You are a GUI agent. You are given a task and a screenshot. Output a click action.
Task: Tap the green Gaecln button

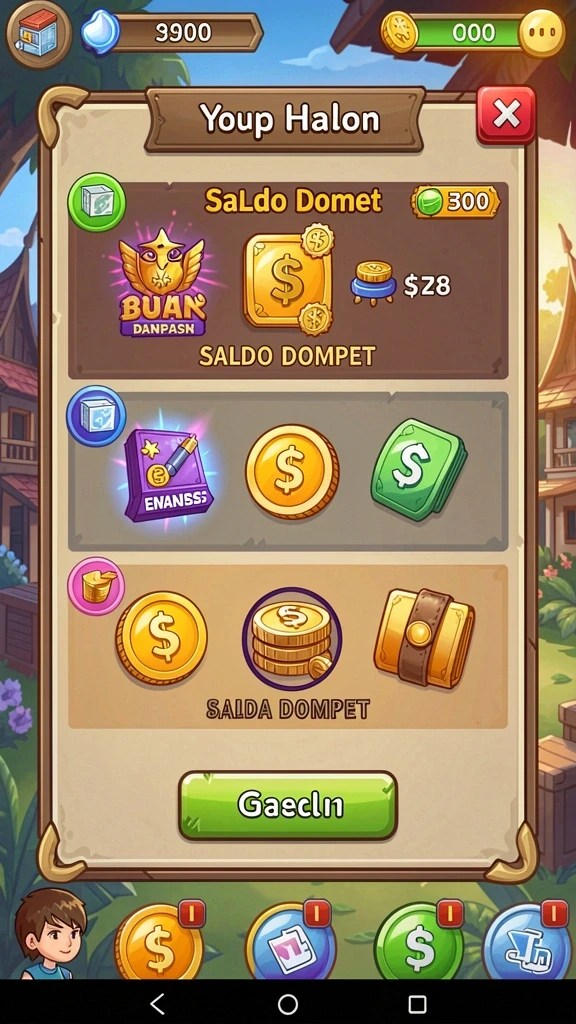click(x=288, y=805)
